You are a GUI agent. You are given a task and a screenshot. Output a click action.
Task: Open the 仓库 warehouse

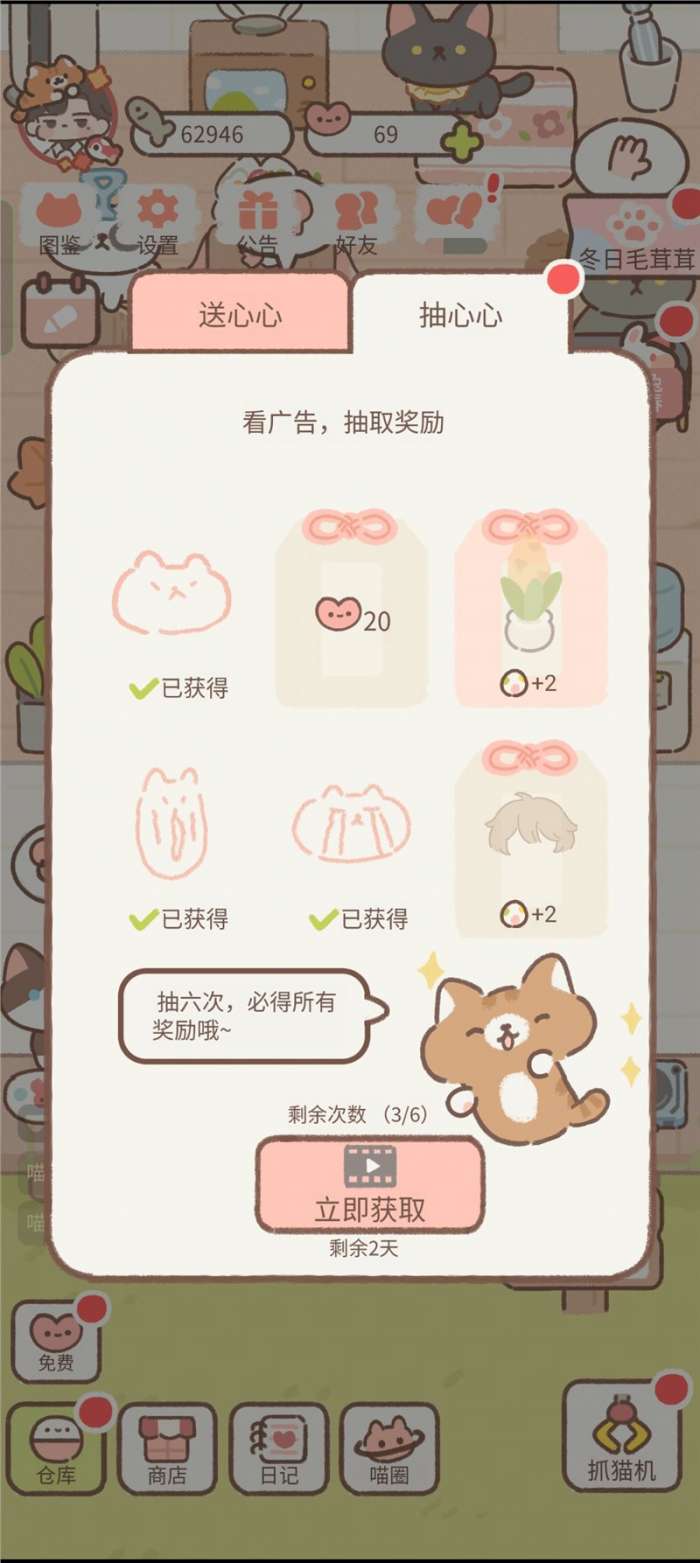[x=56, y=1448]
